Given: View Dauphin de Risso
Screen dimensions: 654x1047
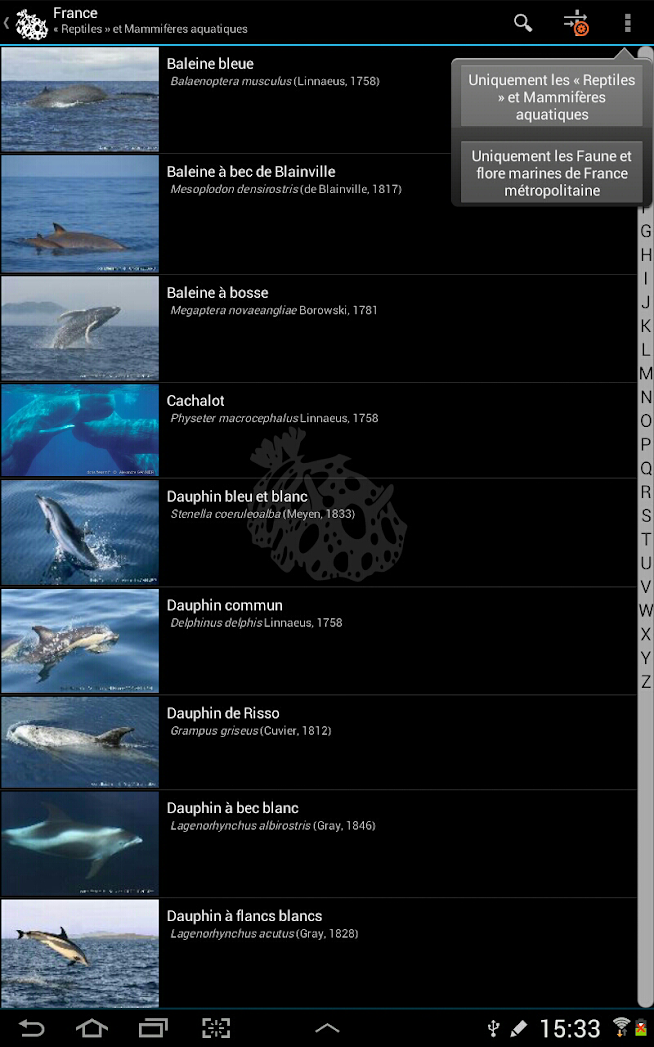Looking at the screenshot, I should 318,743.
